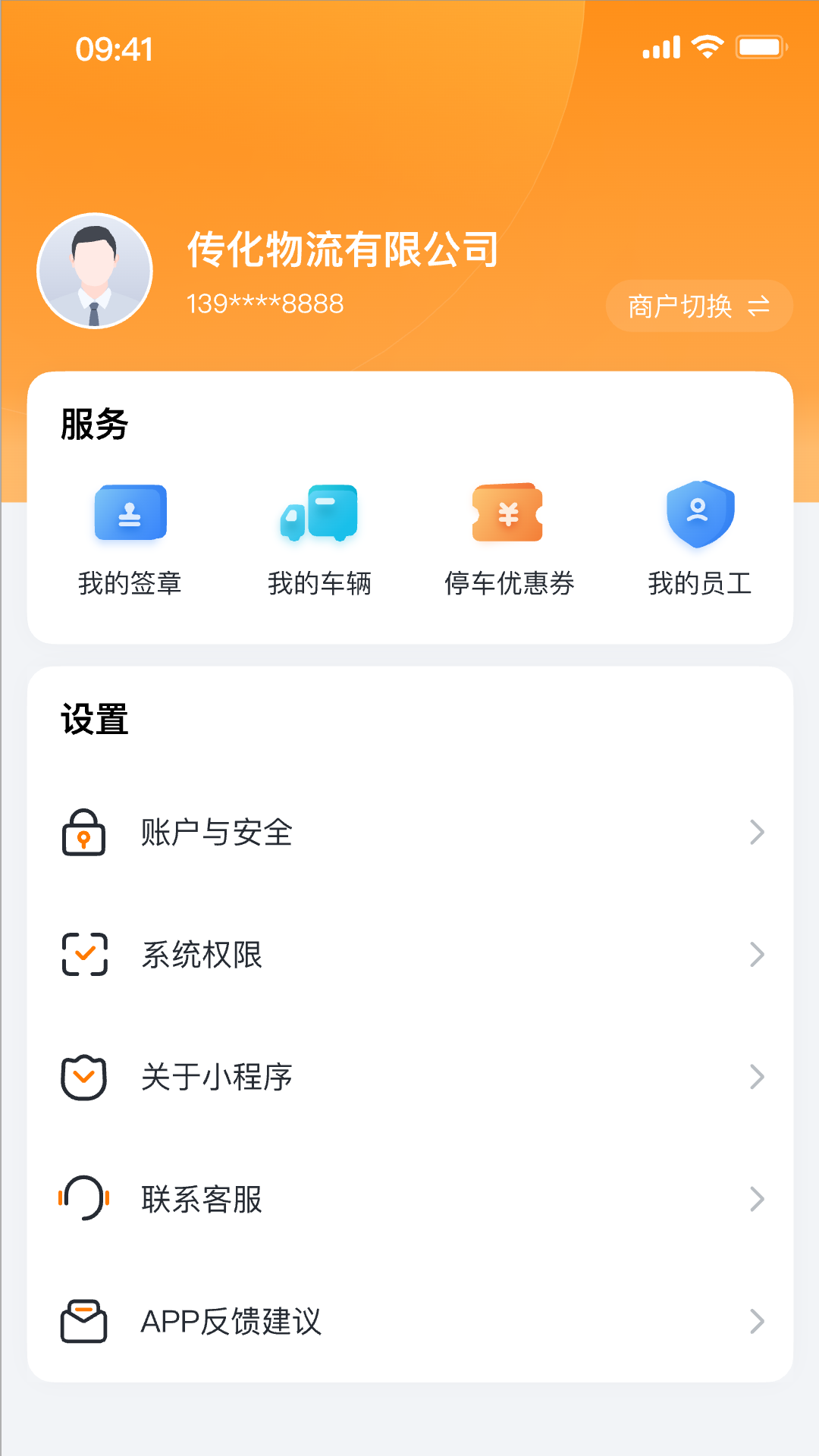This screenshot has height=1456, width=819.
Task: Expand the 账户与安全 row chevron
Action: coord(757,833)
